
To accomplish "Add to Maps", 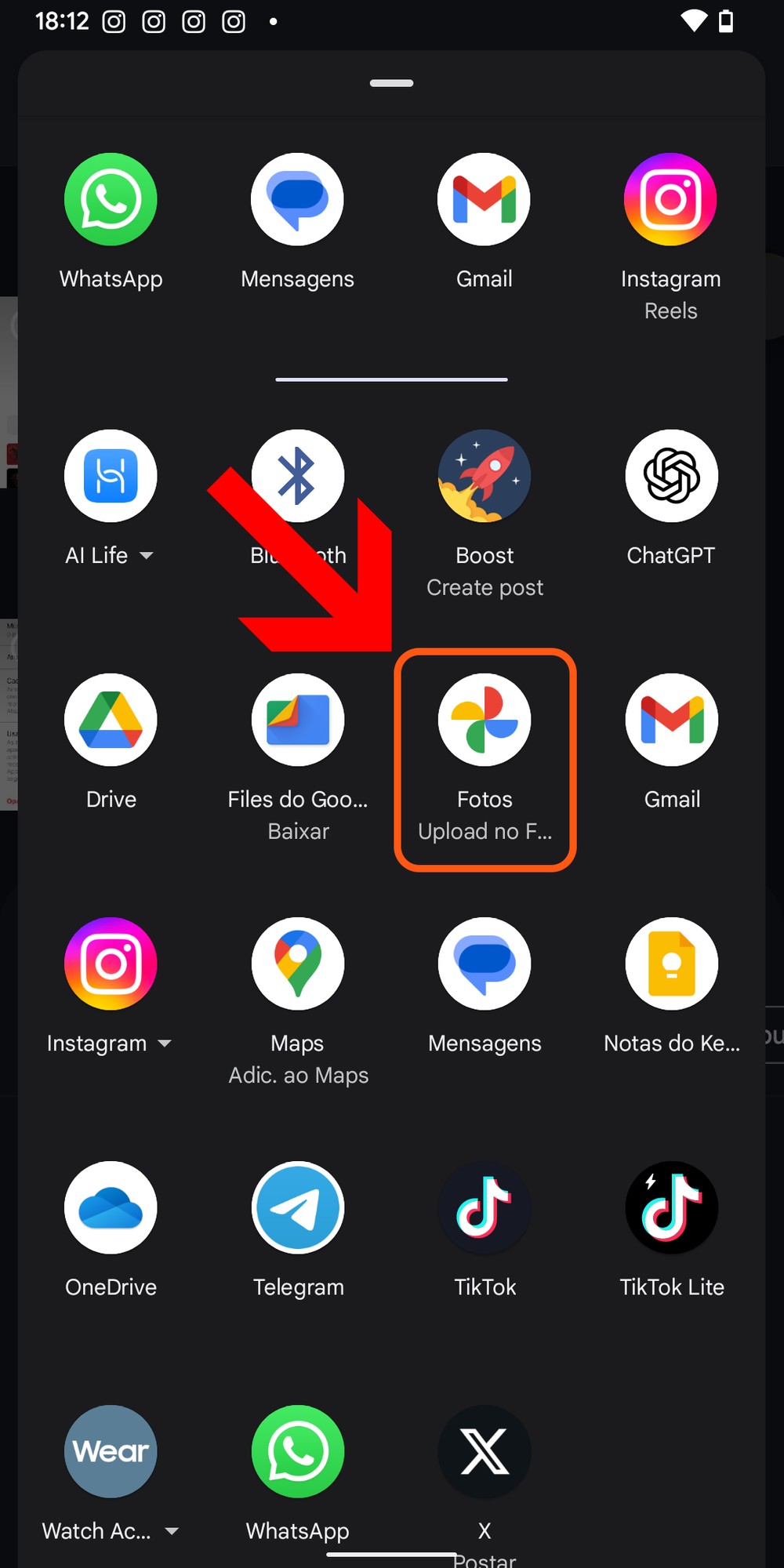I will tap(298, 964).
